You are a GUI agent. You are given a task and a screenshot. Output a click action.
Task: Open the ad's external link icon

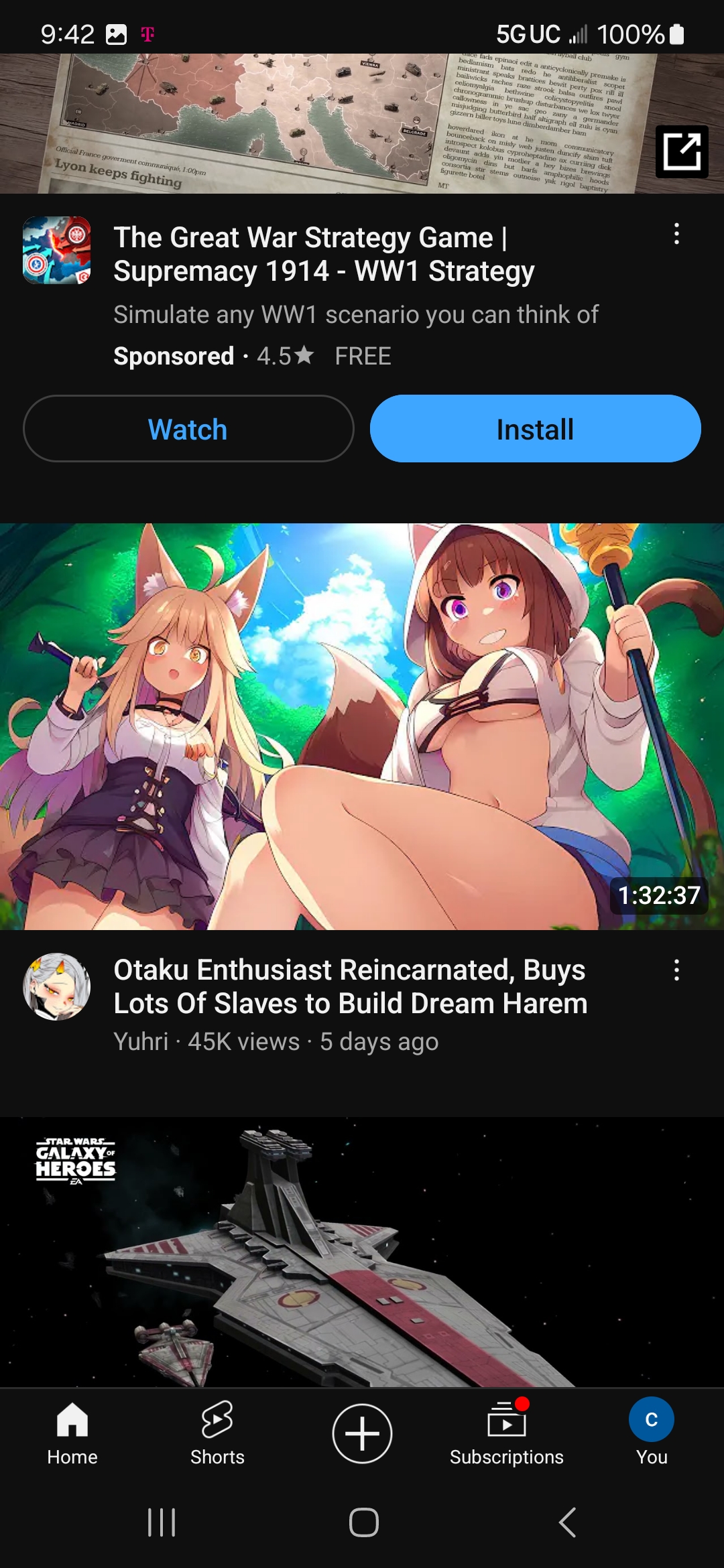pyautogui.click(x=681, y=151)
